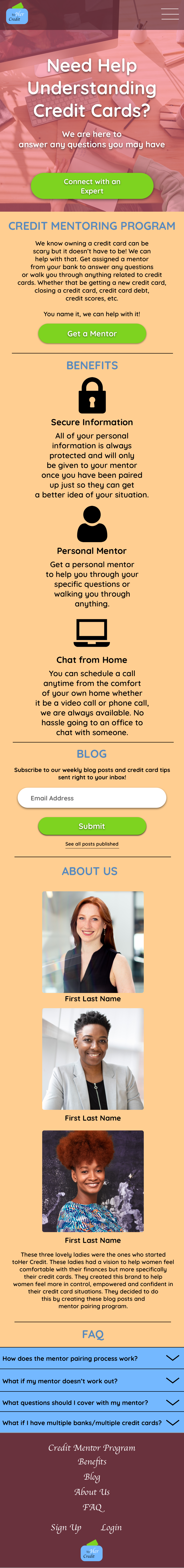Open See all posts published link

(92, 844)
